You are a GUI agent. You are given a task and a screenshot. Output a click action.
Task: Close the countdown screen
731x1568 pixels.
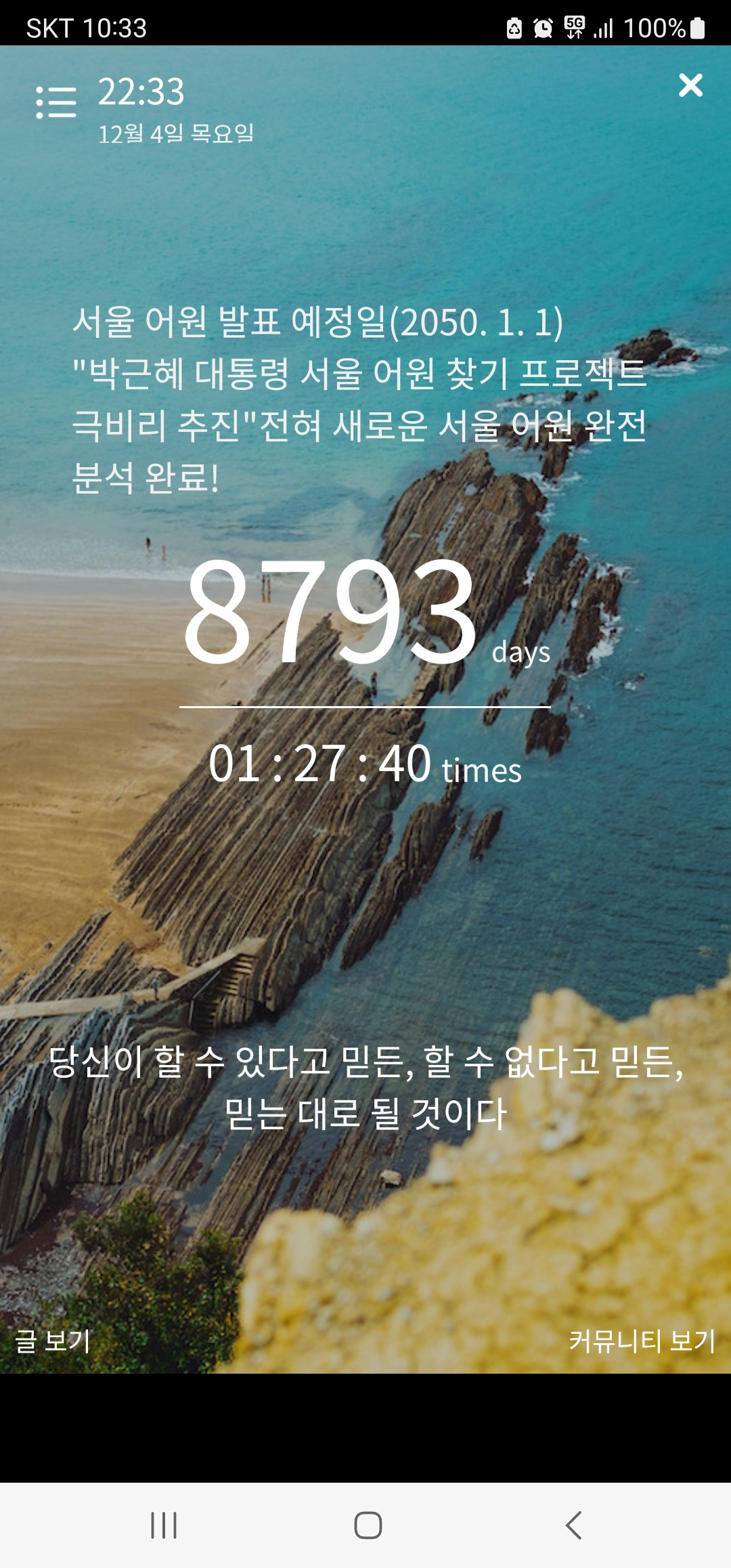point(690,85)
